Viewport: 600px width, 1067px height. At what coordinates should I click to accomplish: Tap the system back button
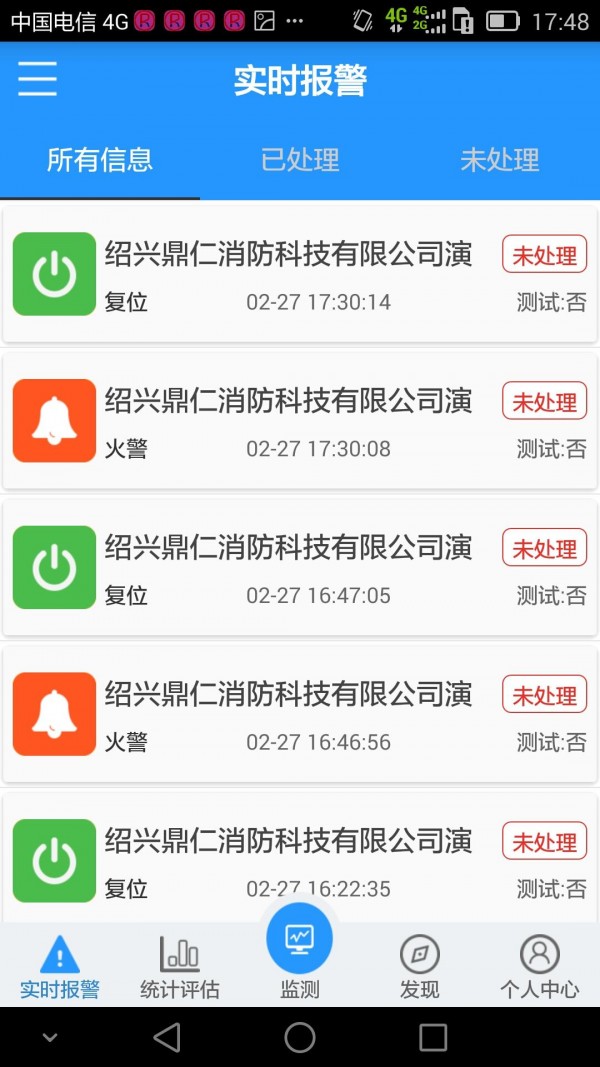point(167,1037)
